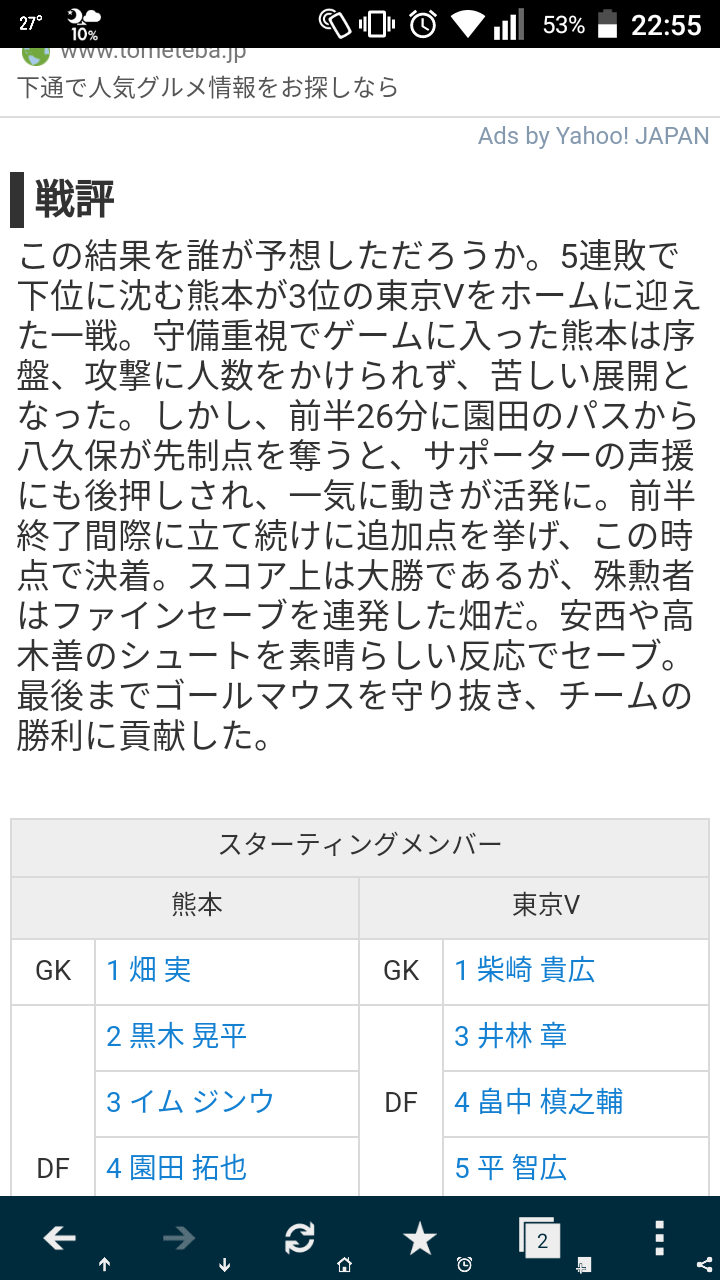This screenshot has height=1280, width=720.
Task: Open player link 3 井林 章
Action: pyautogui.click(x=510, y=1036)
